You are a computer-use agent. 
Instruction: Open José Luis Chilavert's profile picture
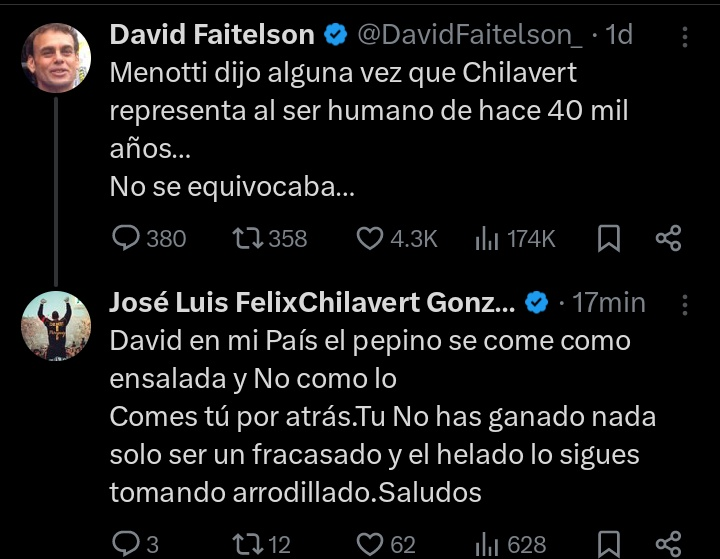(56, 326)
